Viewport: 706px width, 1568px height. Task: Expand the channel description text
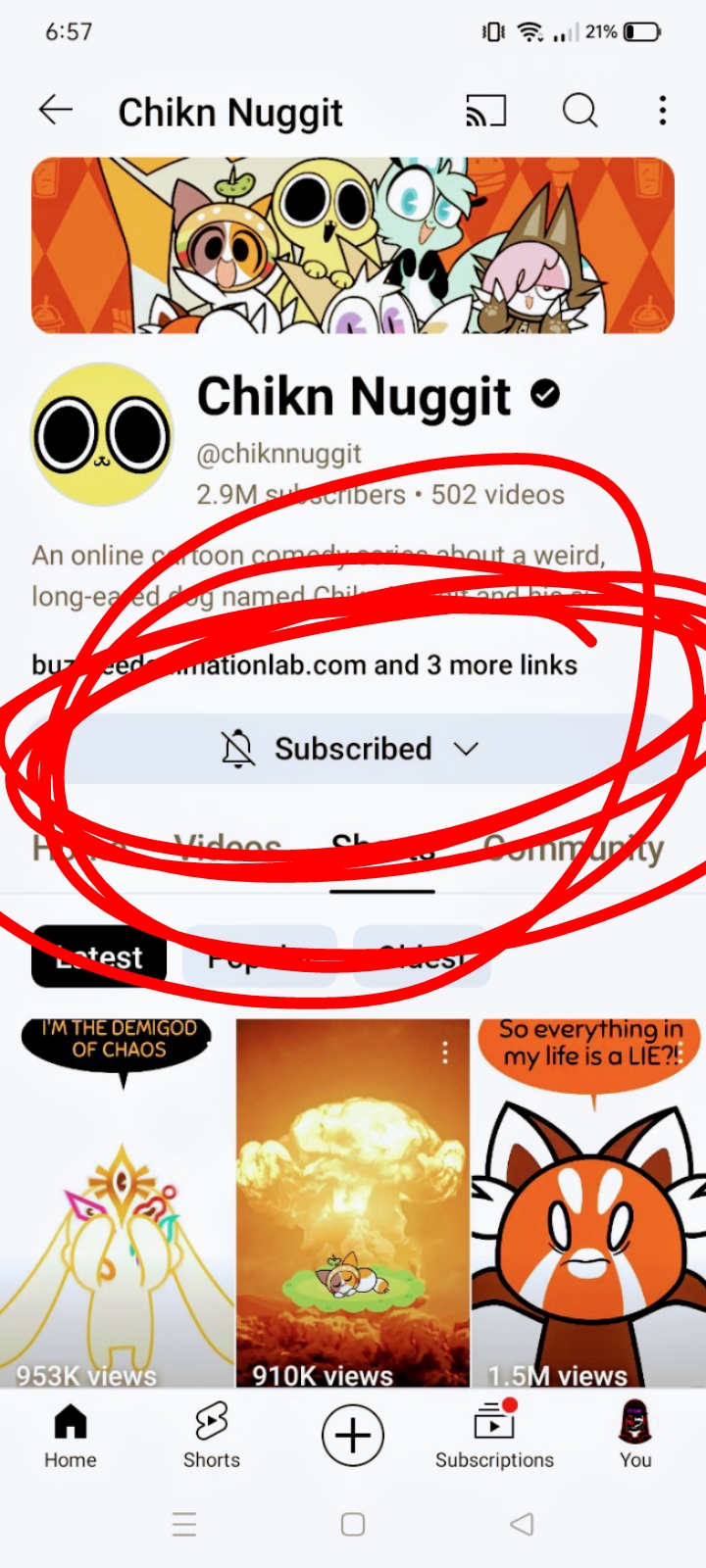click(x=319, y=575)
